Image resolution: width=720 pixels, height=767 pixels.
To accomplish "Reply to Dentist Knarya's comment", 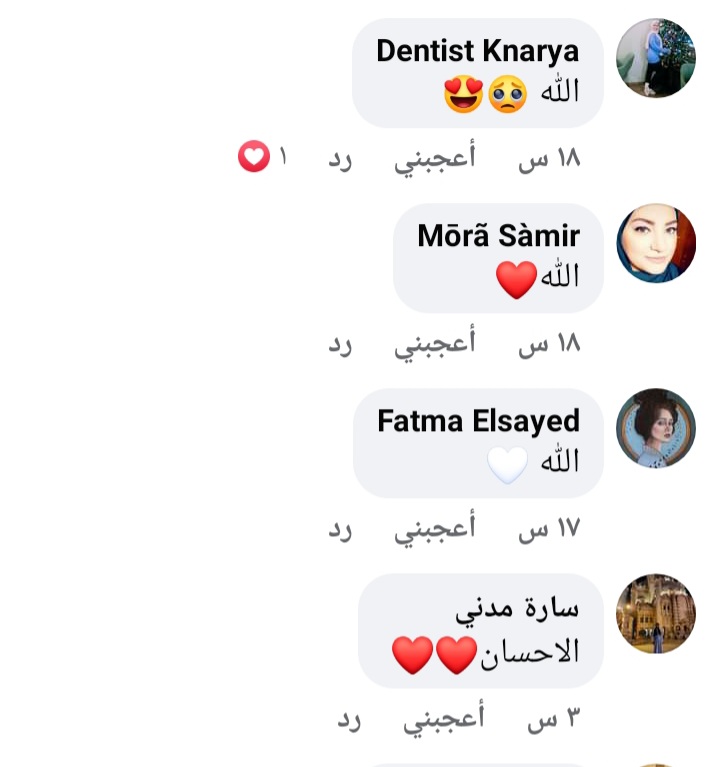I will [341, 158].
